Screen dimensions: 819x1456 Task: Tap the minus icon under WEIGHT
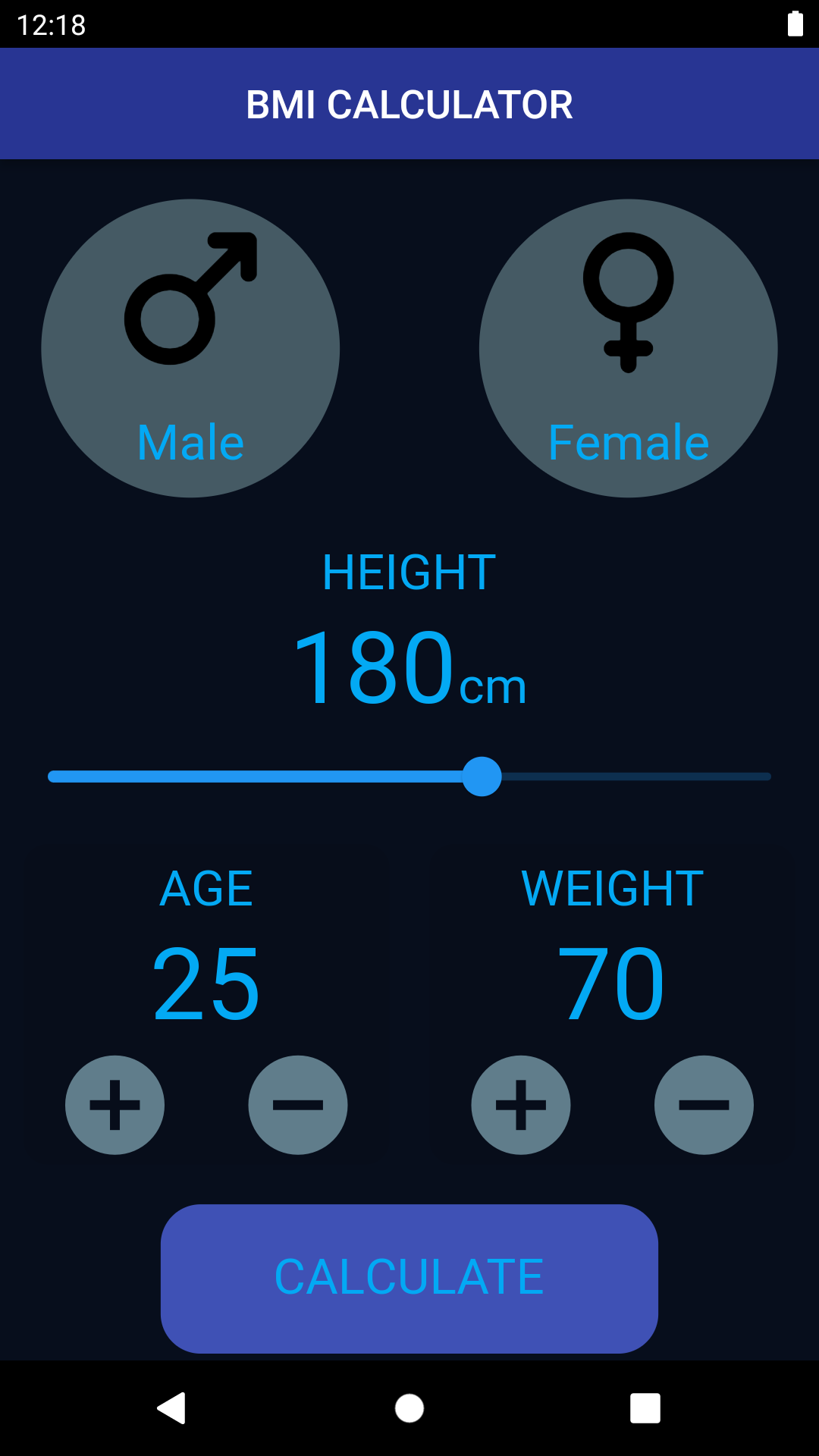click(704, 1104)
